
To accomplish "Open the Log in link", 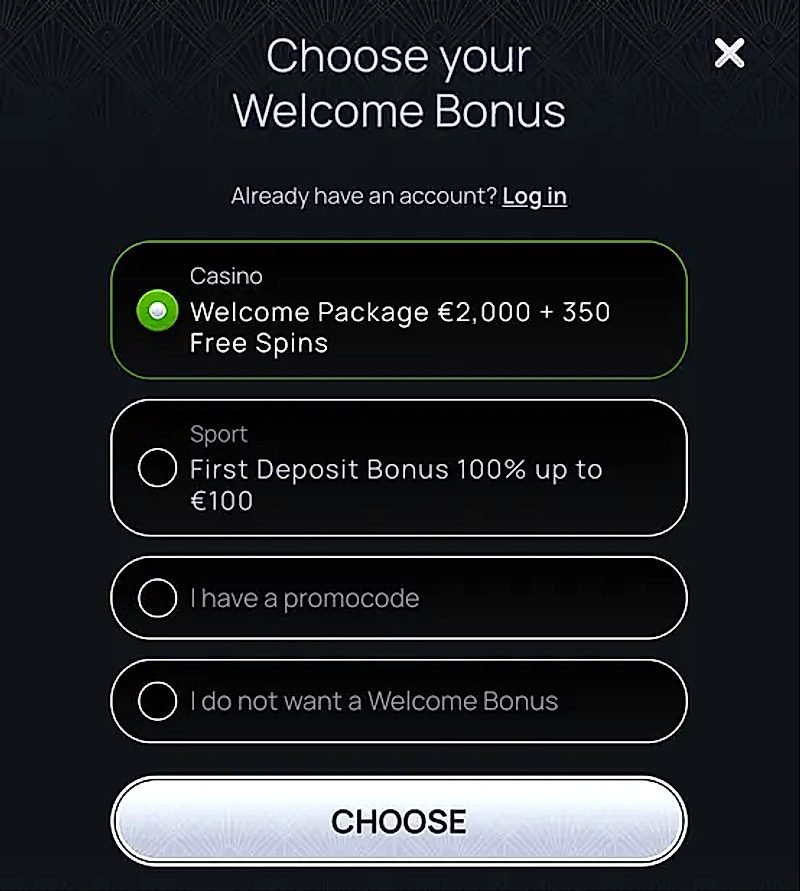I will [x=534, y=196].
